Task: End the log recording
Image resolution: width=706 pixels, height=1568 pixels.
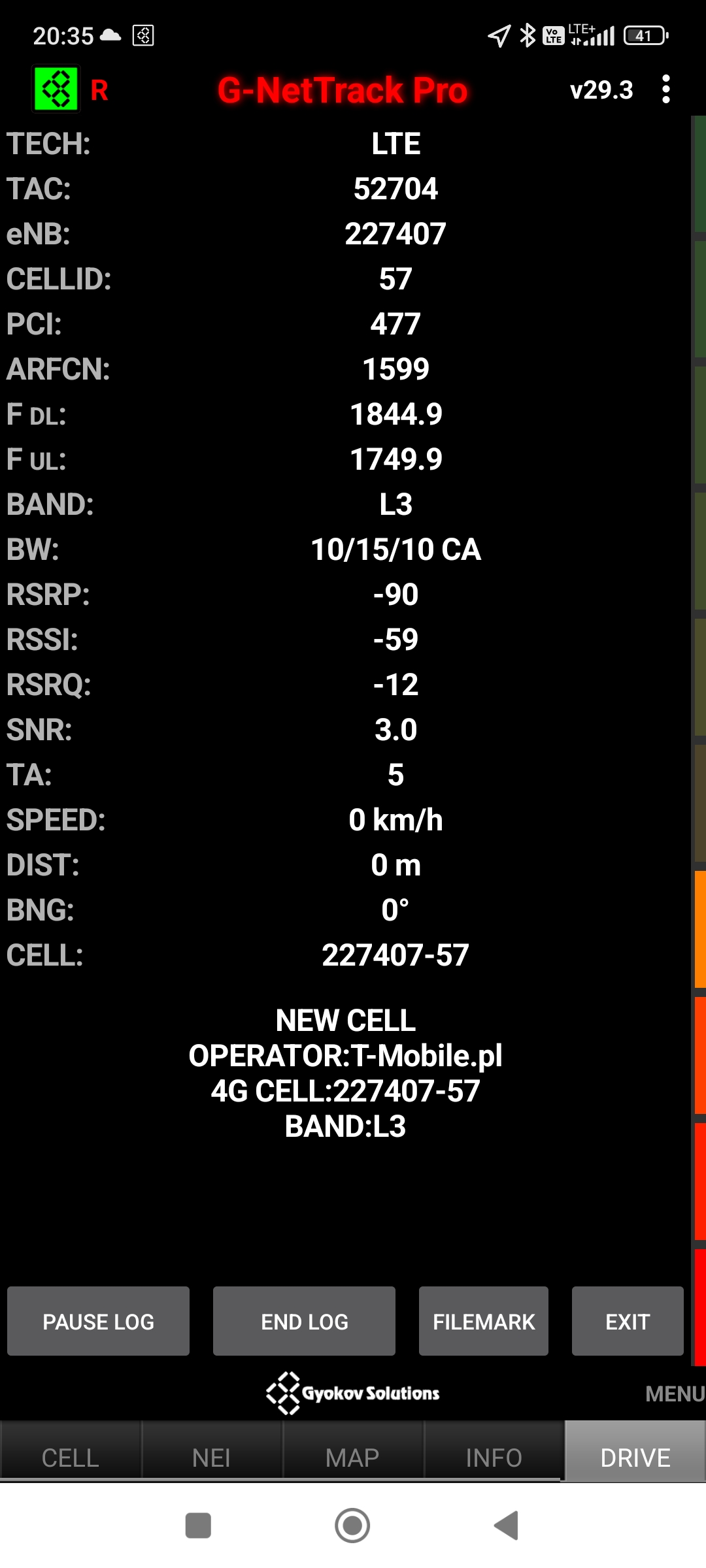Action: pos(304,1321)
